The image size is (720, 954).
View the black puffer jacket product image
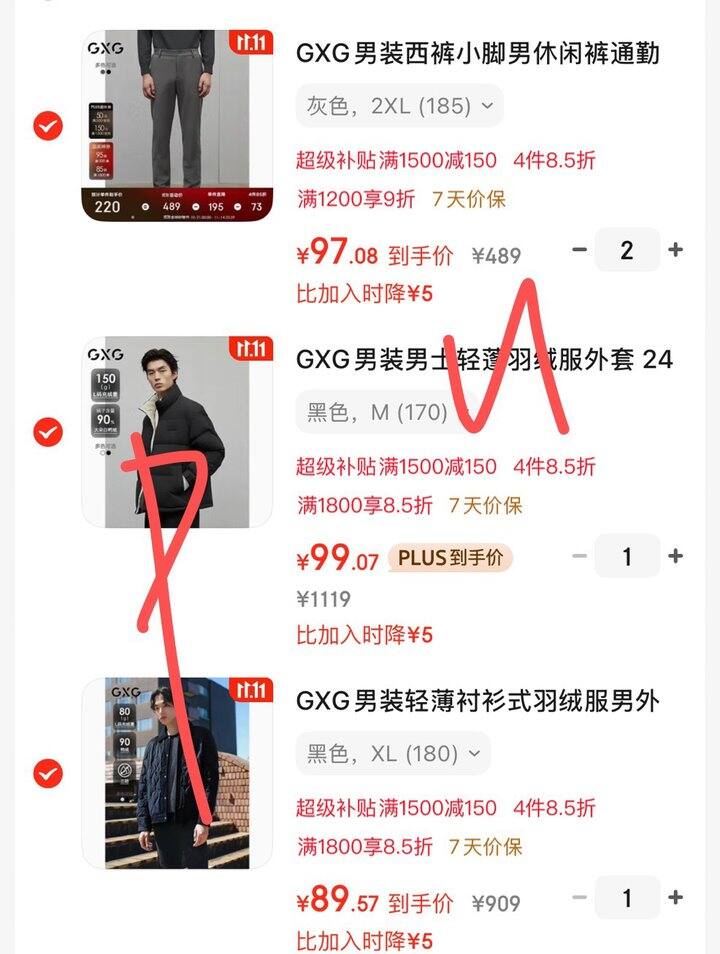coord(177,432)
